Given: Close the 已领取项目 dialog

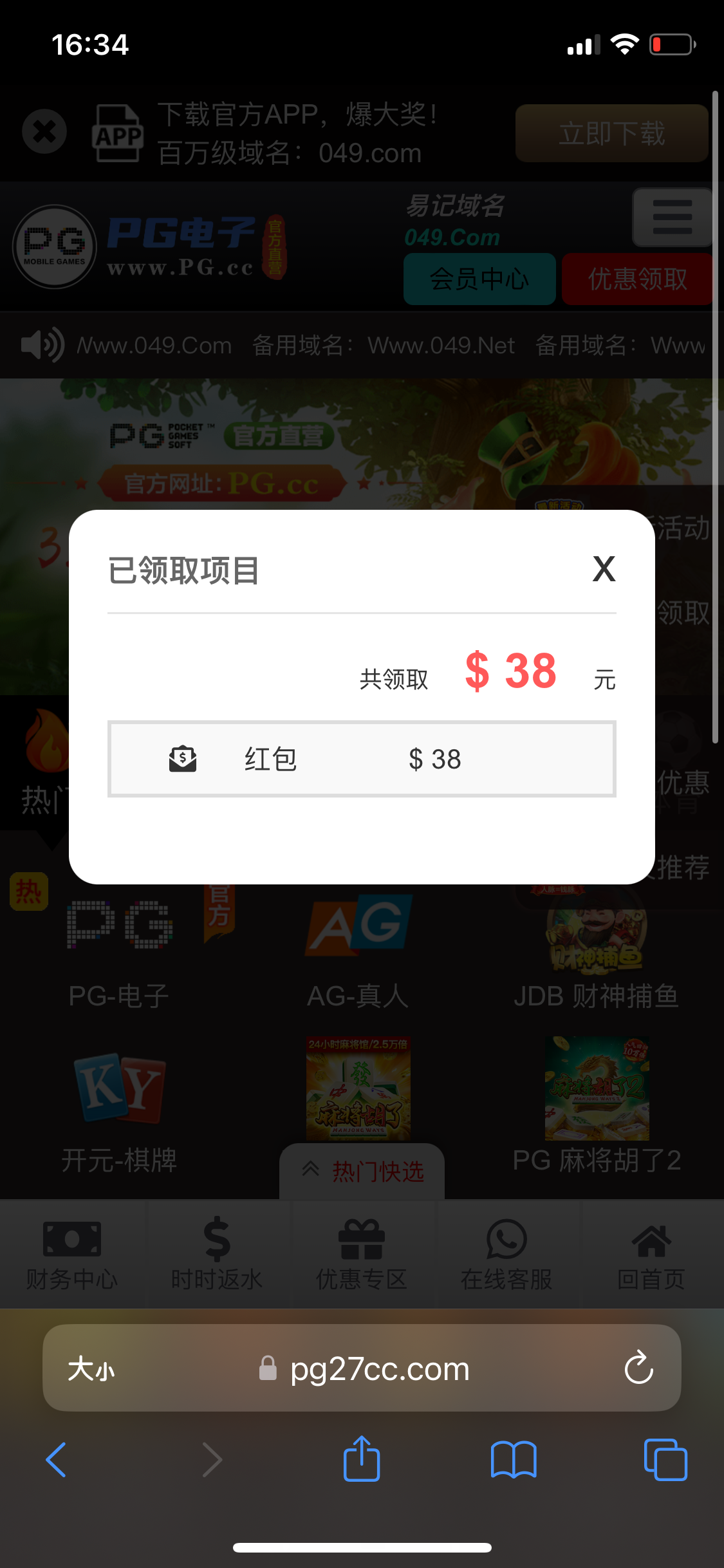Looking at the screenshot, I should click(x=604, y=569).
